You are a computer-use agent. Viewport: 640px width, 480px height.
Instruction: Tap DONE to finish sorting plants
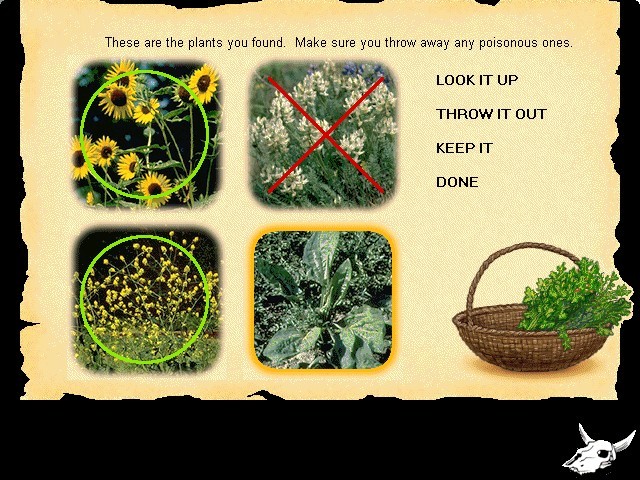point(457,182)
